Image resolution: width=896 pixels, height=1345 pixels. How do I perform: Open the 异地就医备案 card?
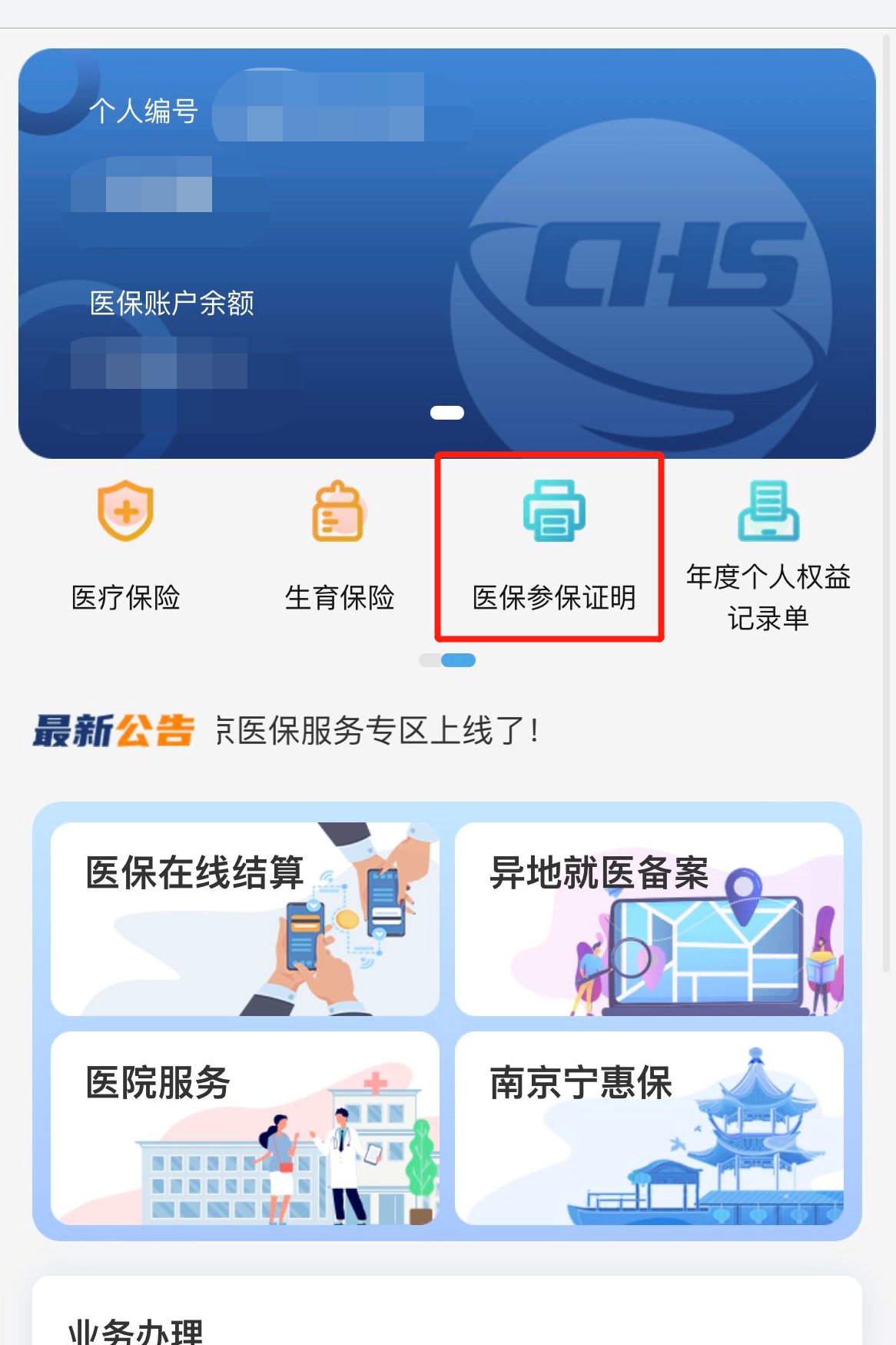pos(649,918)
